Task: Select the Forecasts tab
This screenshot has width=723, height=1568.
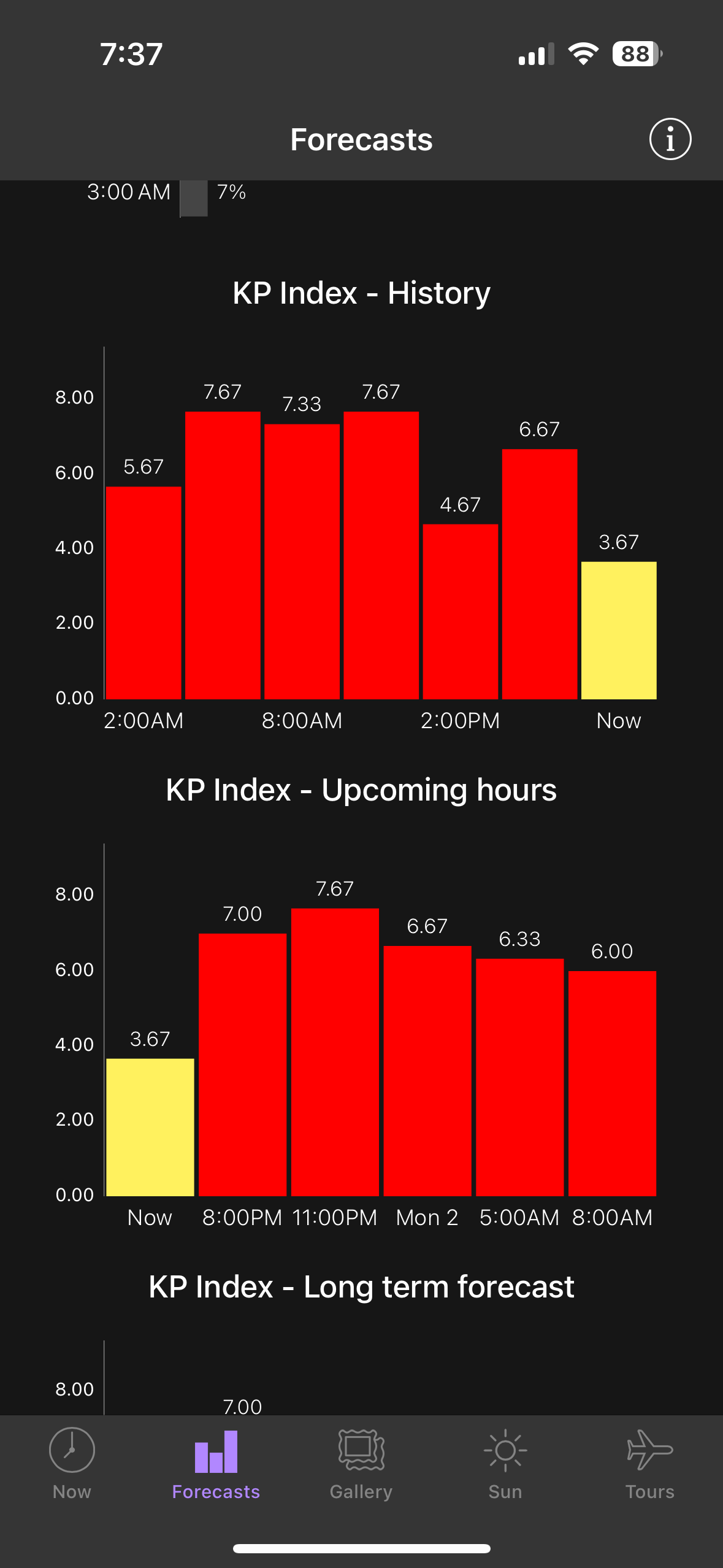Action: tap(216, 1463)
